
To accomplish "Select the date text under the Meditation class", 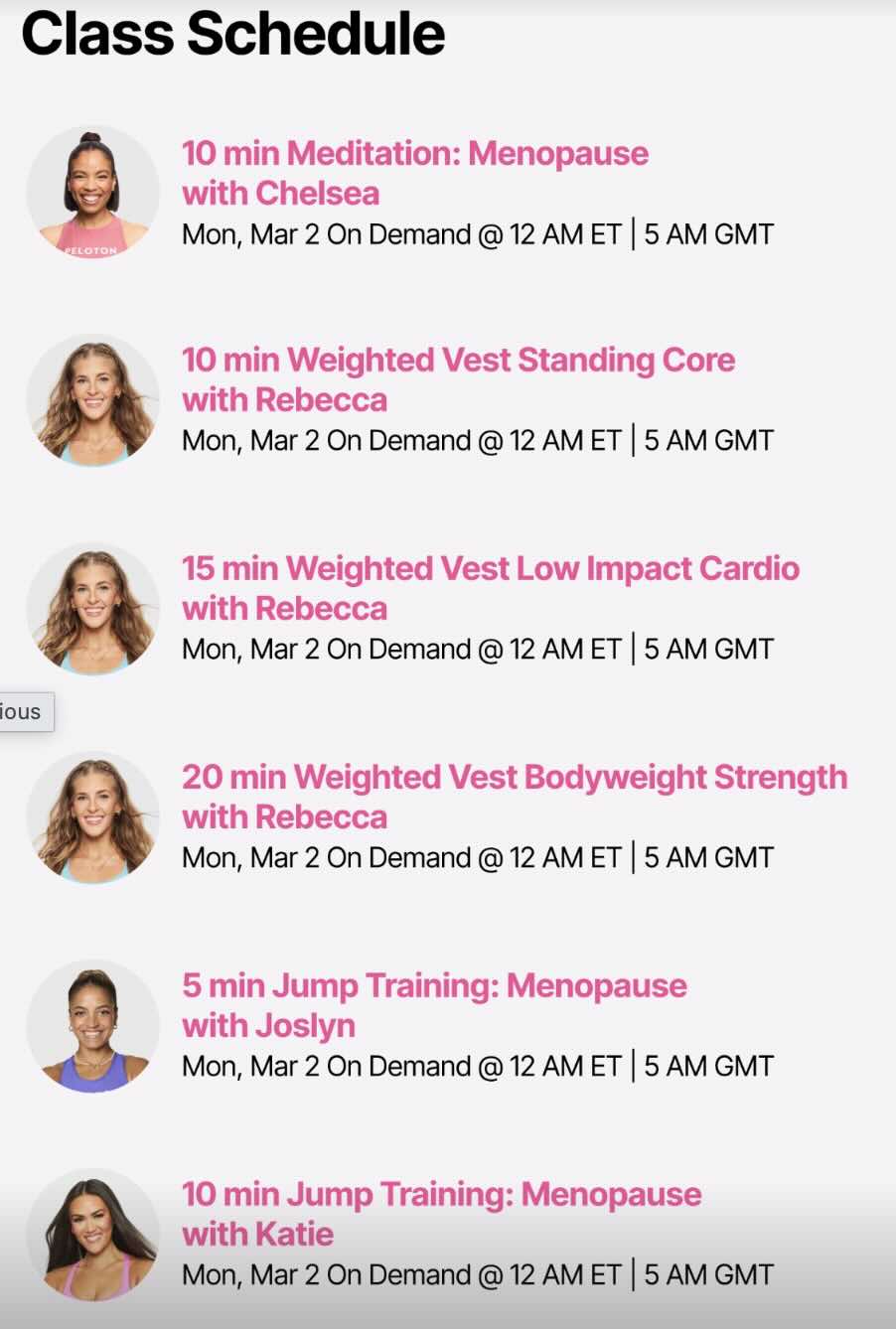I will [x=477, y=234].
